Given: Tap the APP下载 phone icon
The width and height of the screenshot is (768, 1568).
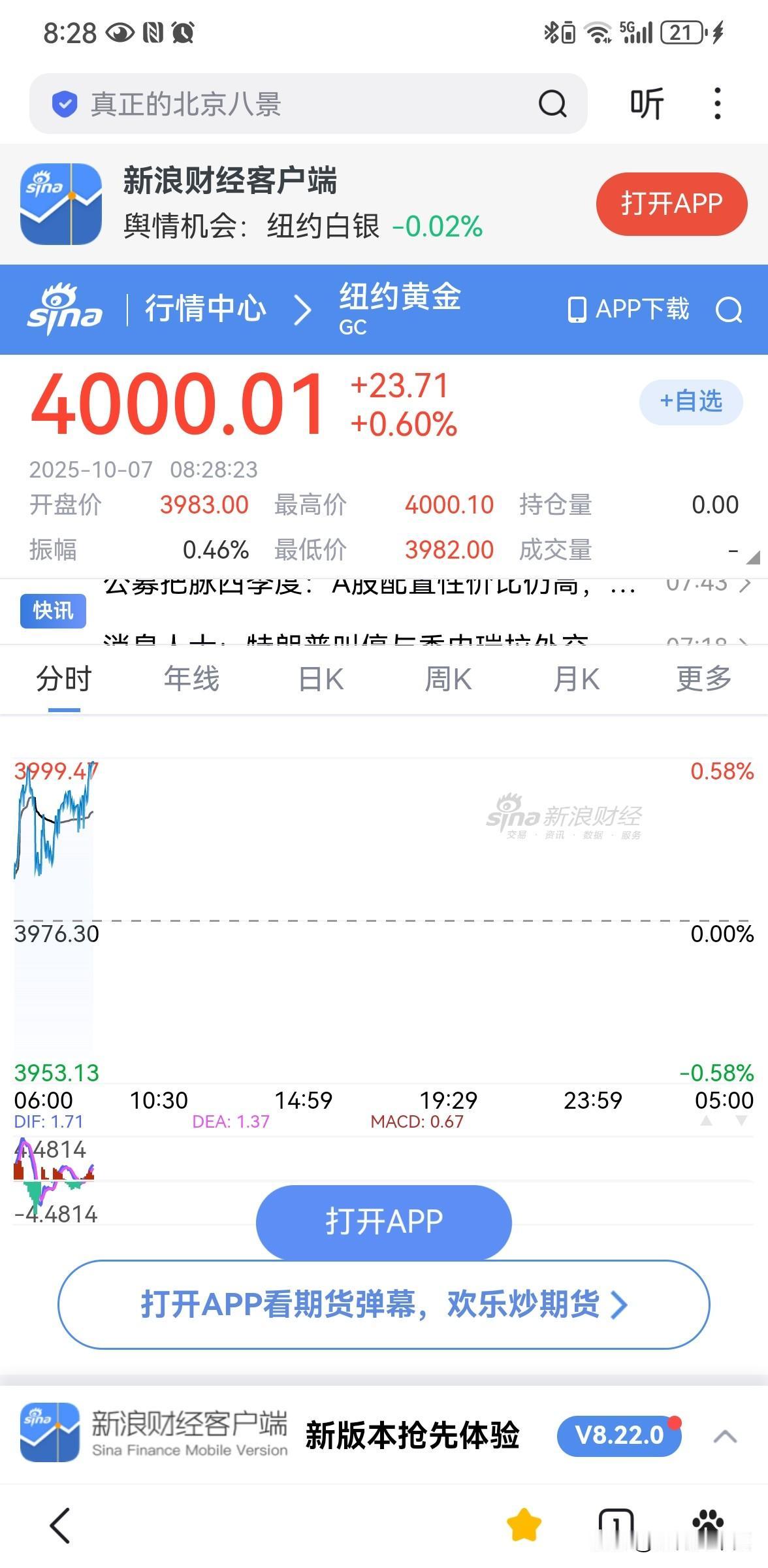Looking at the screenshot, I should (x=577, y=310).
